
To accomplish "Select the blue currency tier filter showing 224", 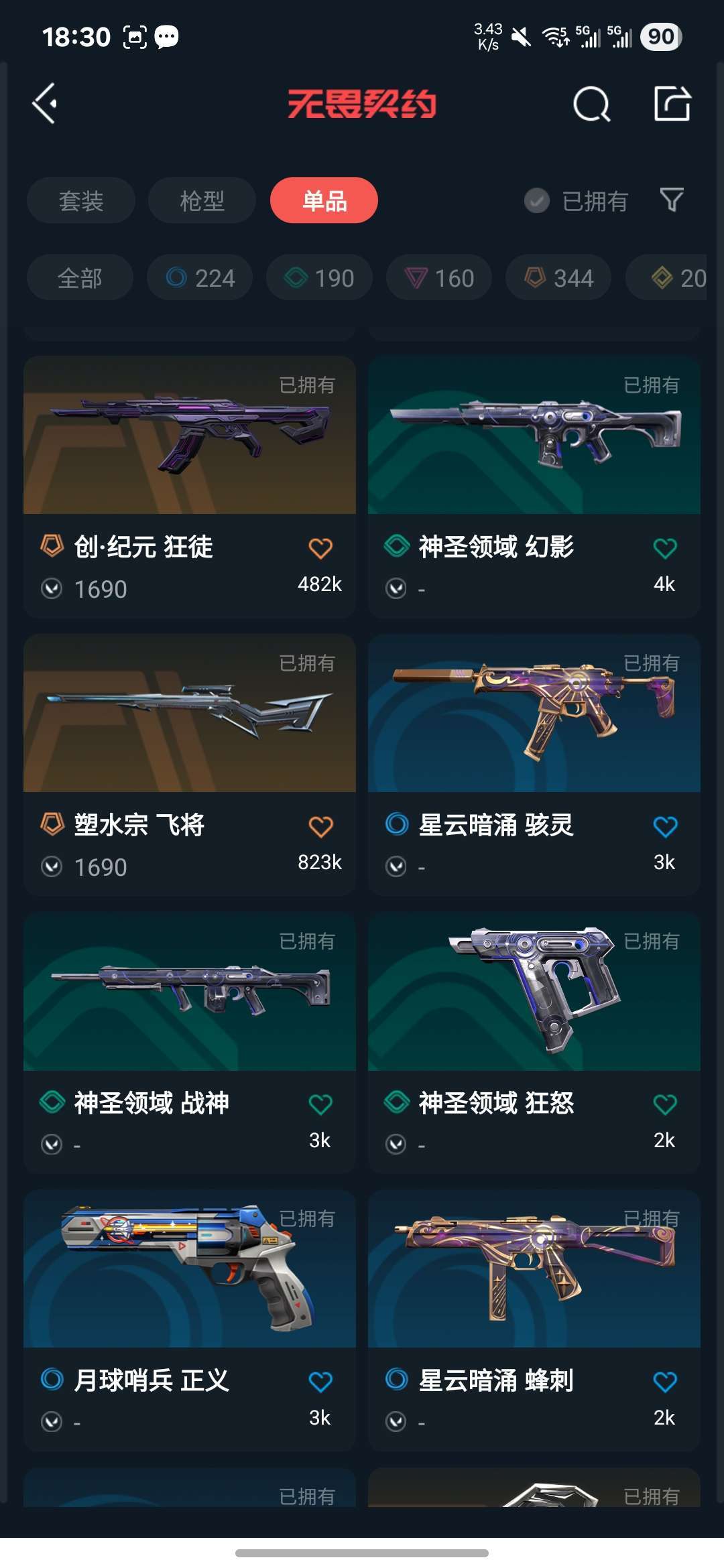I will point(198,277).
